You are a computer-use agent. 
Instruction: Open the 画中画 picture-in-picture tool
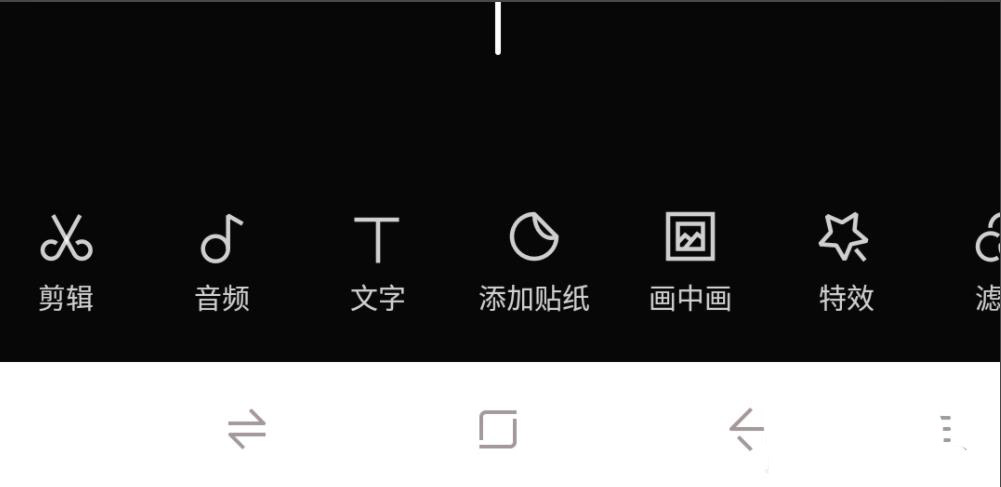click(x=690, y=260)
